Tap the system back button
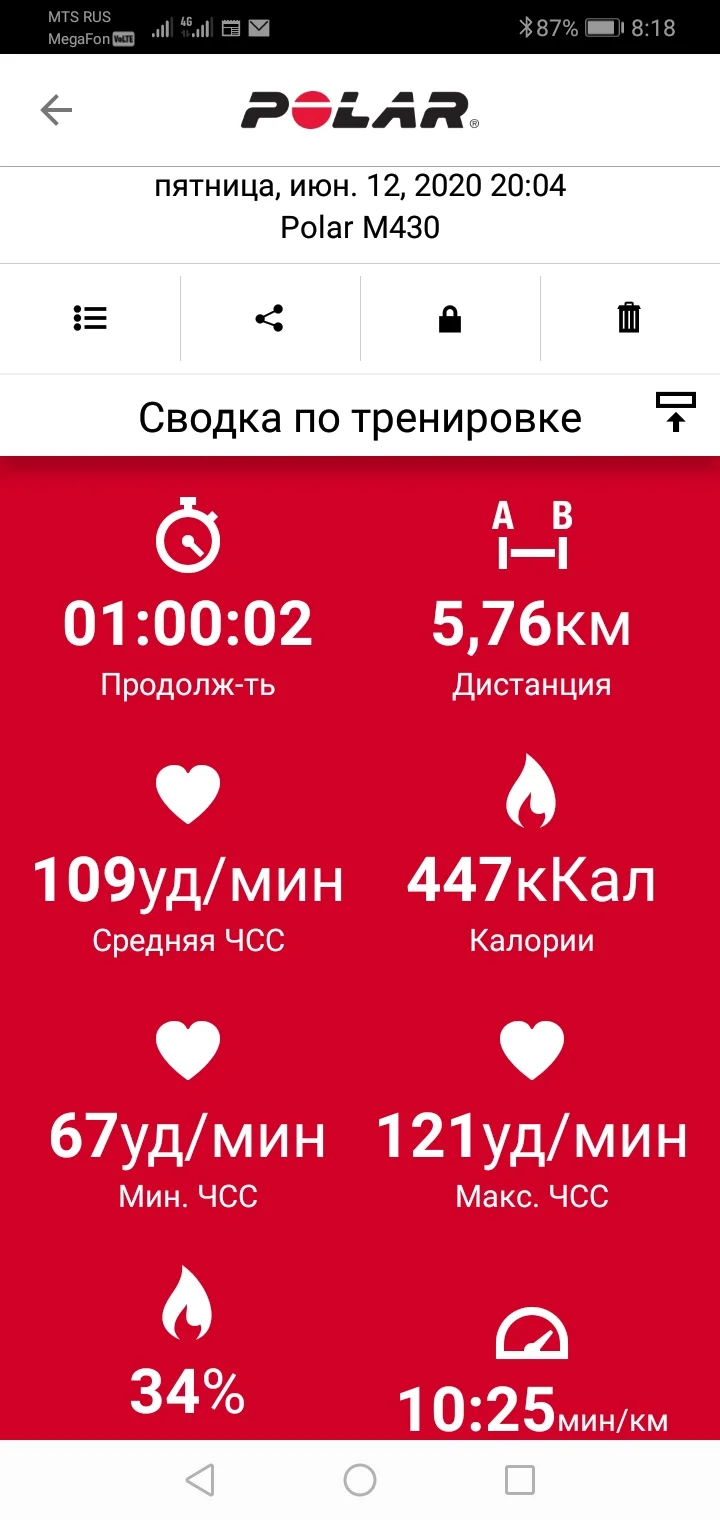 (200, 1479)
